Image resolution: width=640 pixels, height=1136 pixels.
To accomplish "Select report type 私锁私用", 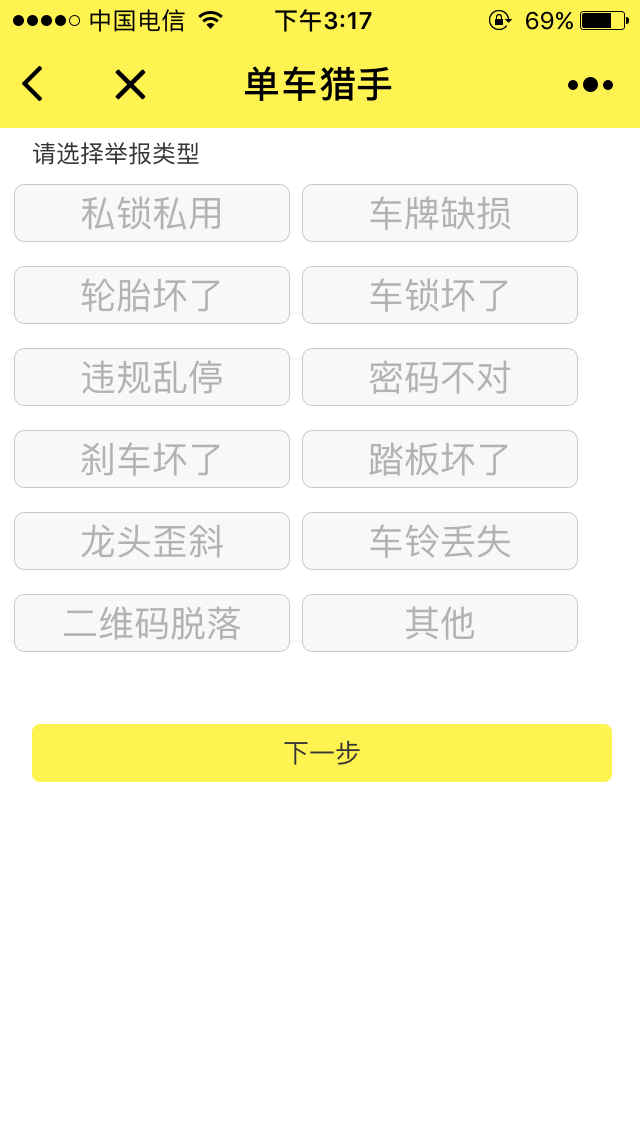I will point(152,213).
